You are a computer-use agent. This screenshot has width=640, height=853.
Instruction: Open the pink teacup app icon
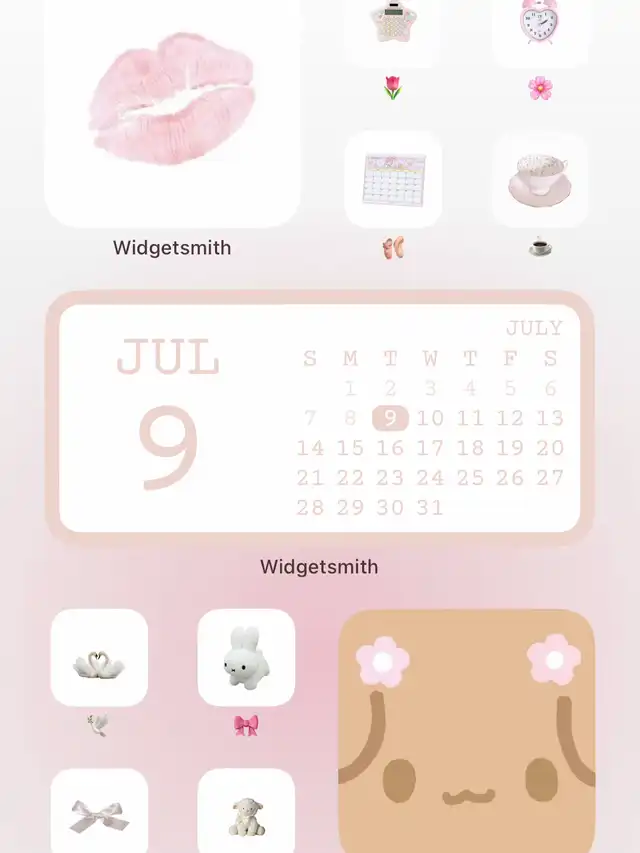coord(540,179)
